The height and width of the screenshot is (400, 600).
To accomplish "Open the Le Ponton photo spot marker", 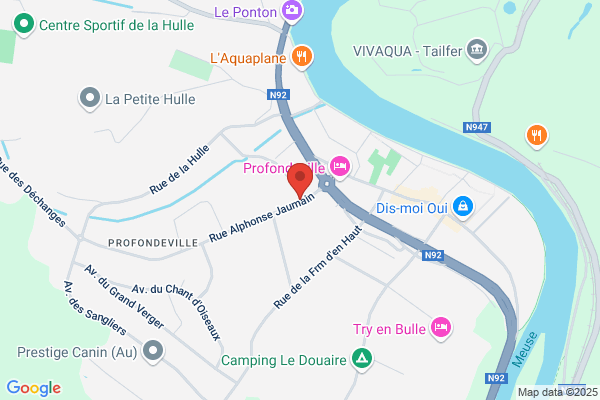I will [x=292, y=11].
